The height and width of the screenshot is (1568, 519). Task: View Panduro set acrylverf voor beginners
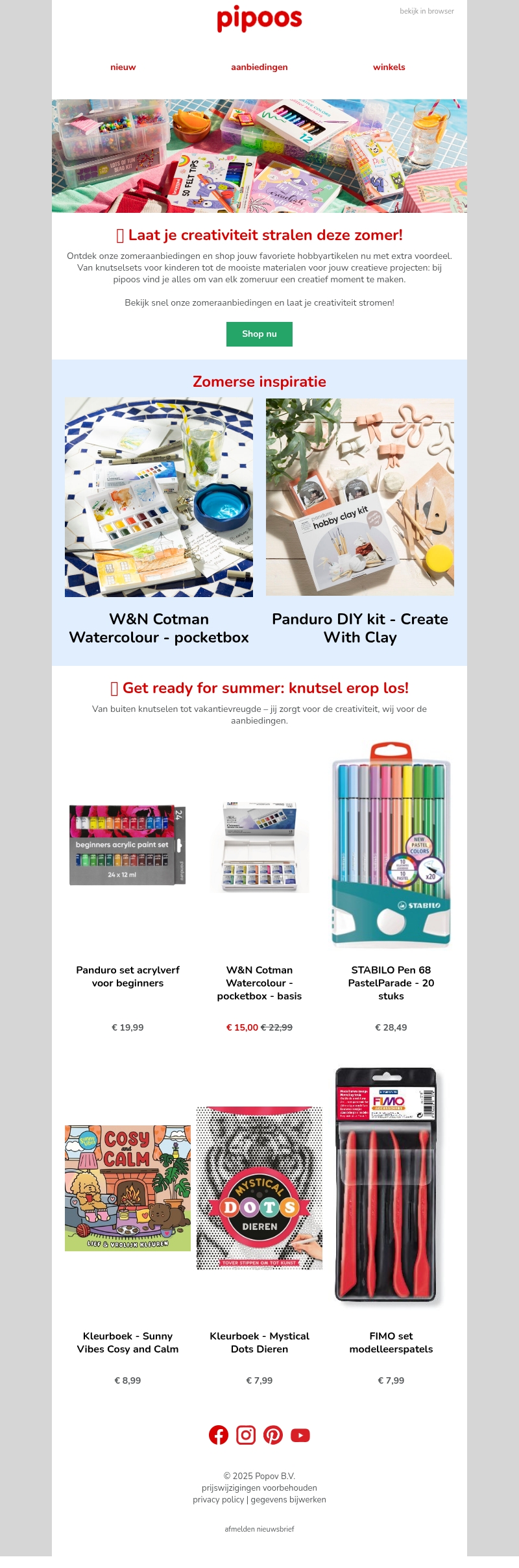[x=128, y=845]
